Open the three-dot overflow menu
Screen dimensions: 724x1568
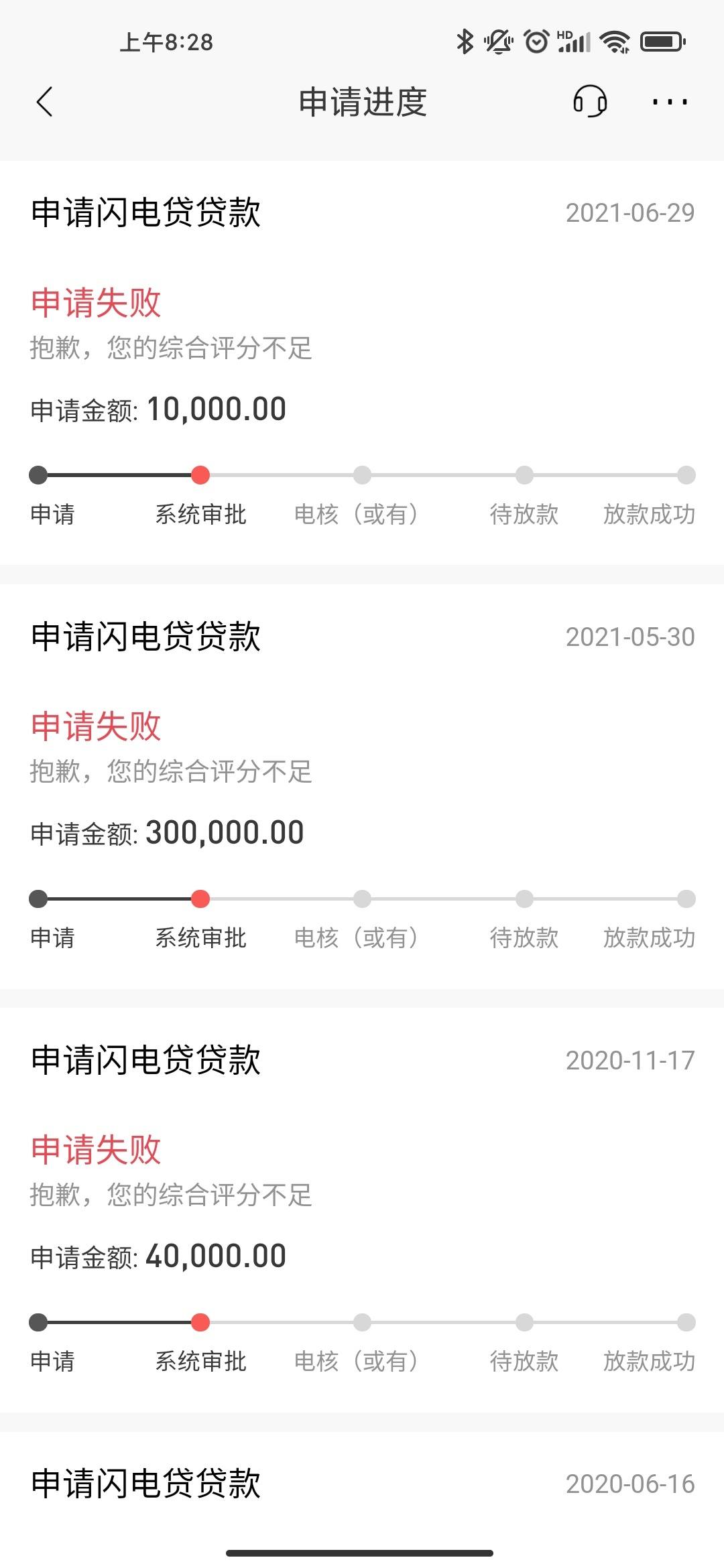click(670, 102)
